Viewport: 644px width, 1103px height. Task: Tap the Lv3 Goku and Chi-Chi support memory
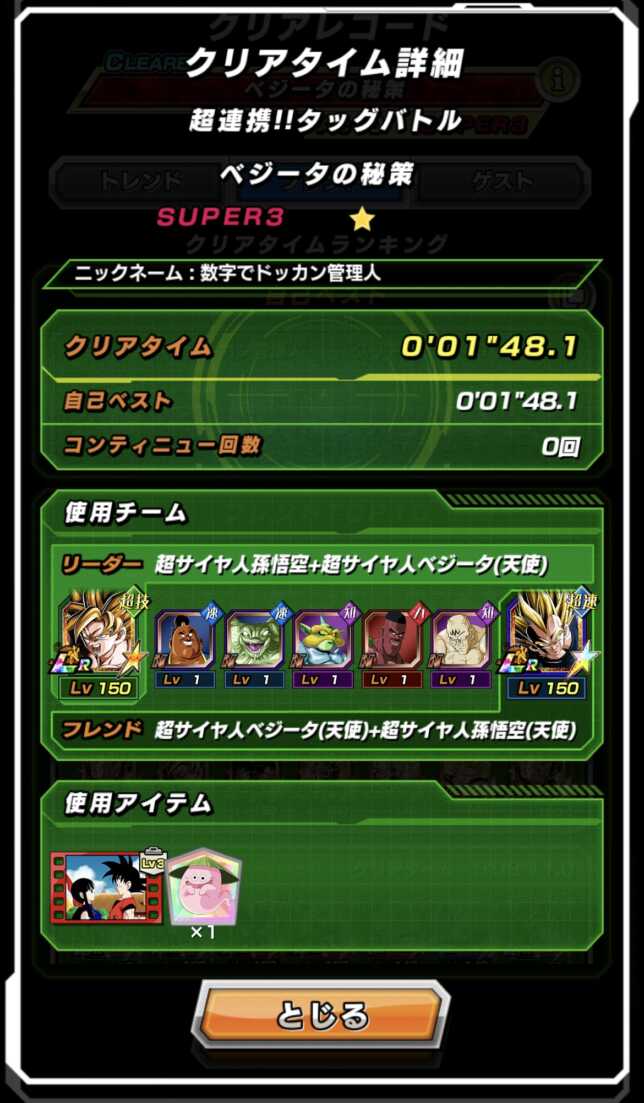pyautogui.click(x=106, y=889)
